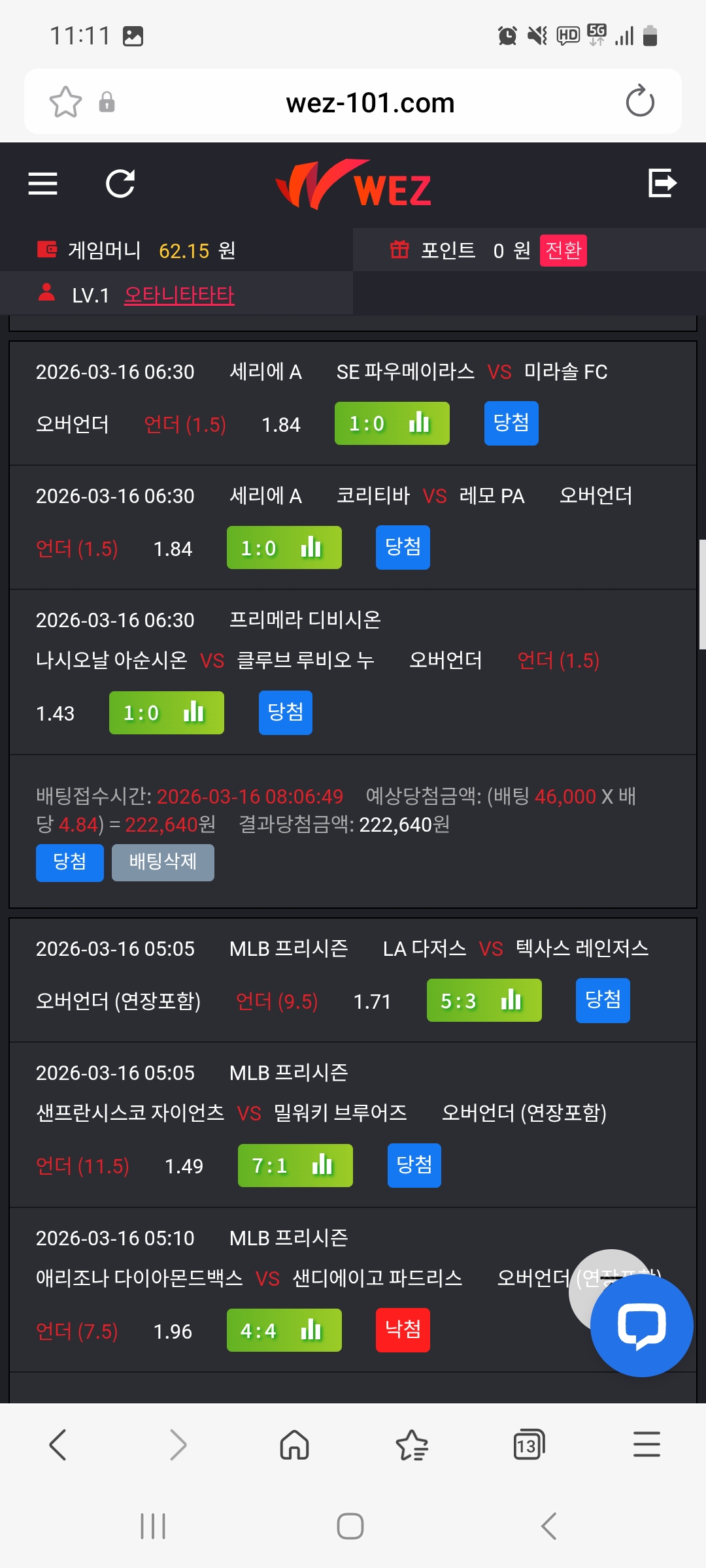
Task: Open the 4:4 score stats for 애리조나 다이아몬드백스
Action: (x=284, y=1330)
